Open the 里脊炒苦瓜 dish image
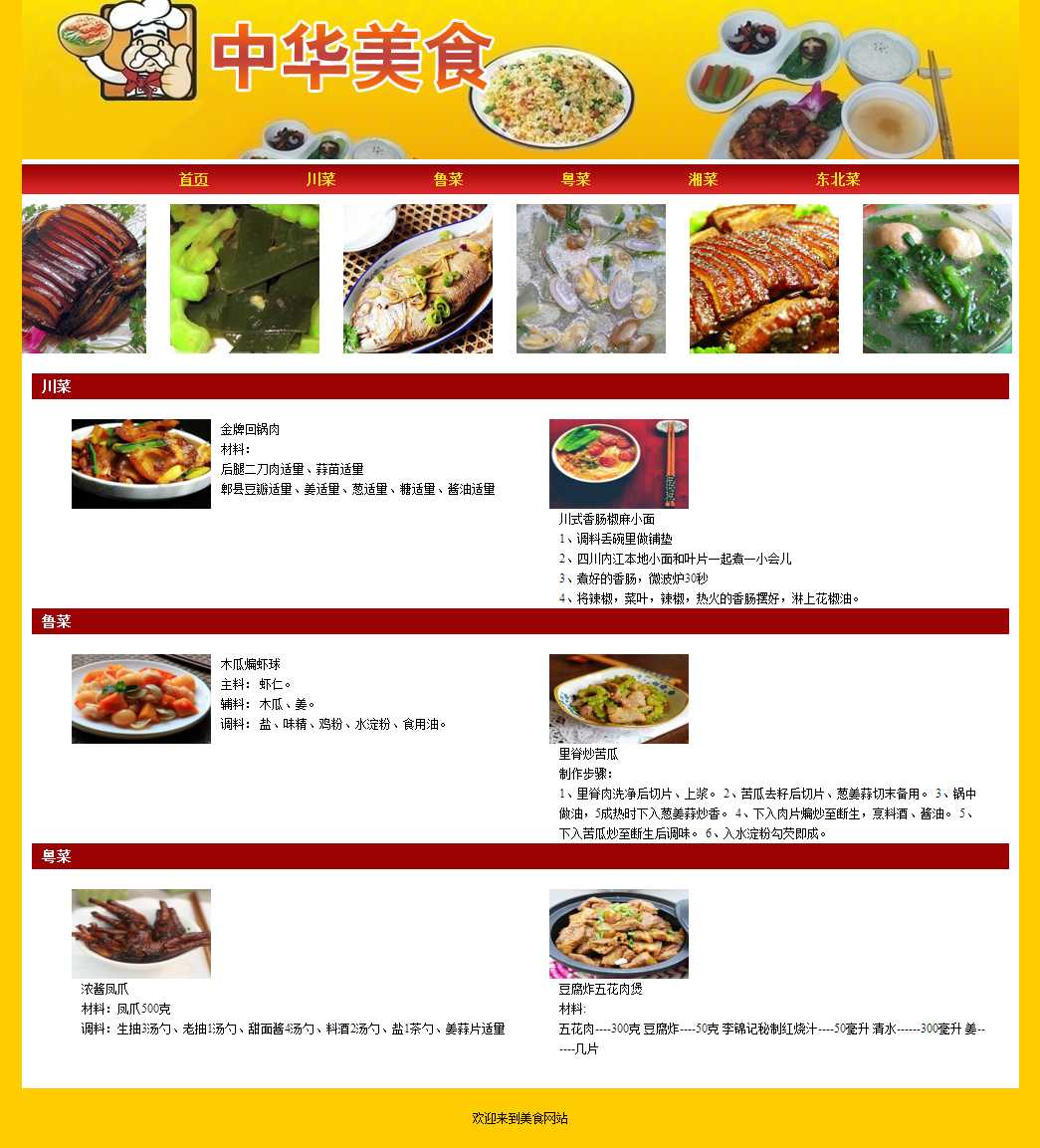The image size is (1040, 1148). tap(619, 699)
